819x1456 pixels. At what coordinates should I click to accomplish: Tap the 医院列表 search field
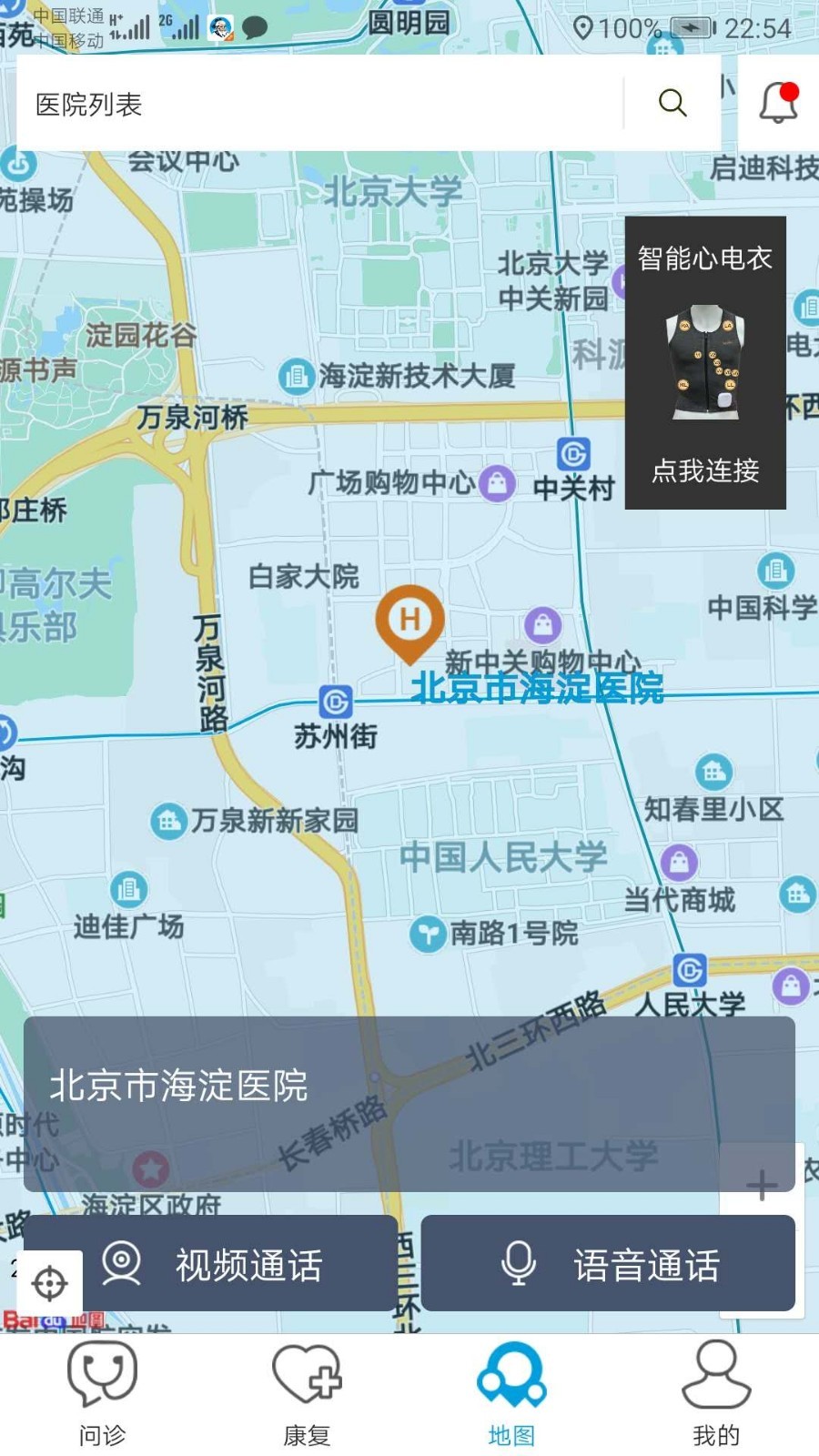(318, 104)
